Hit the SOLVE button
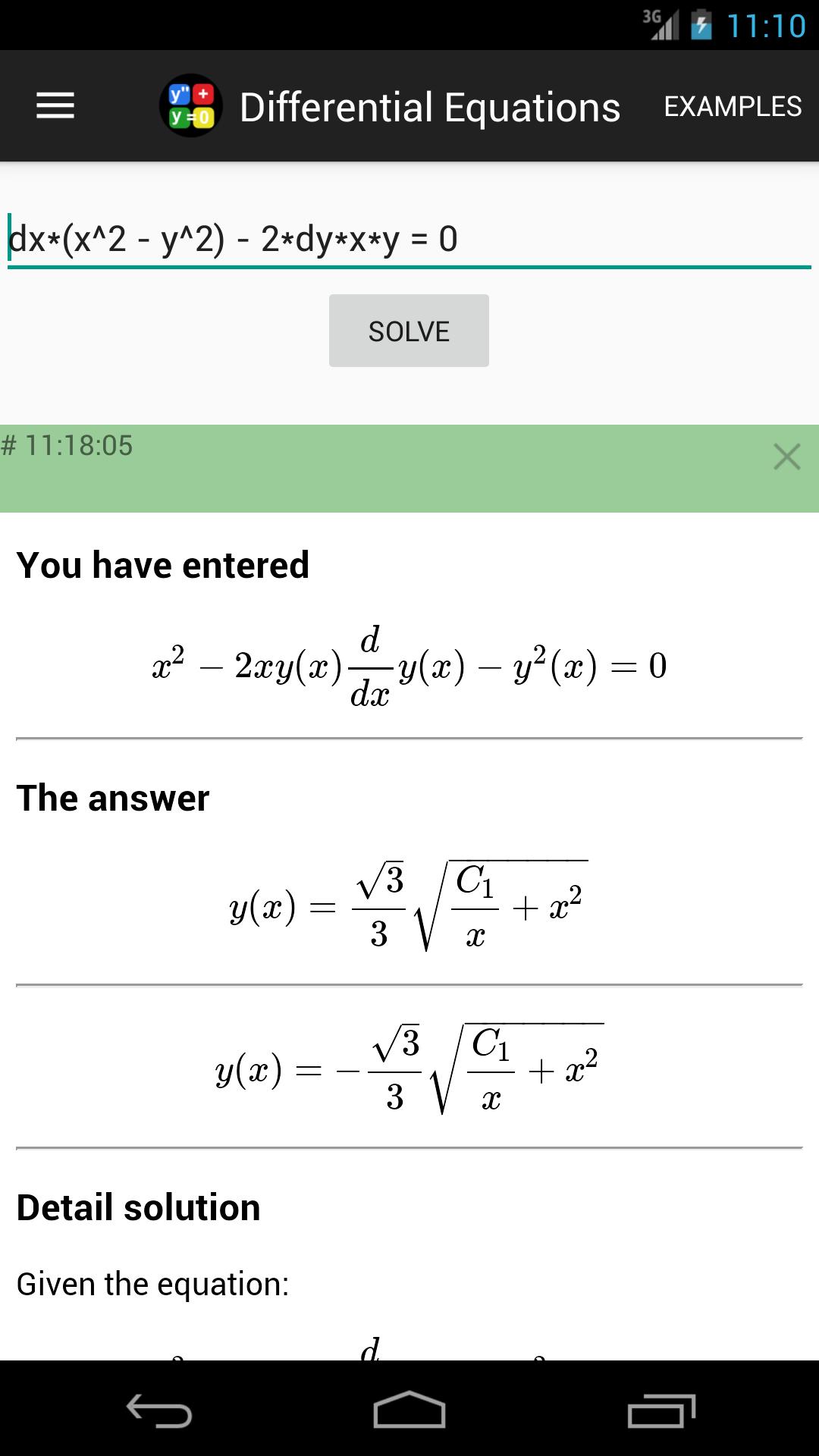 (409, 331)
